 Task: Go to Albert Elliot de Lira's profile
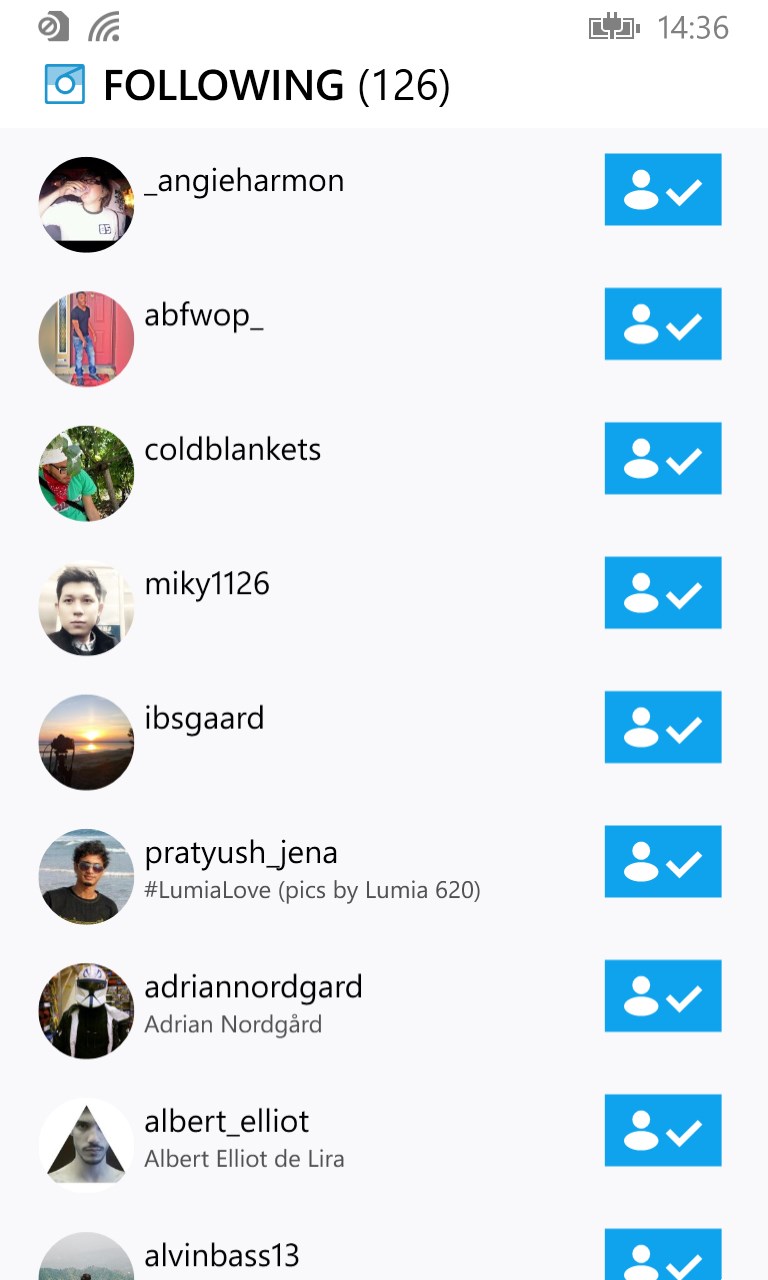coord(227,1122)
